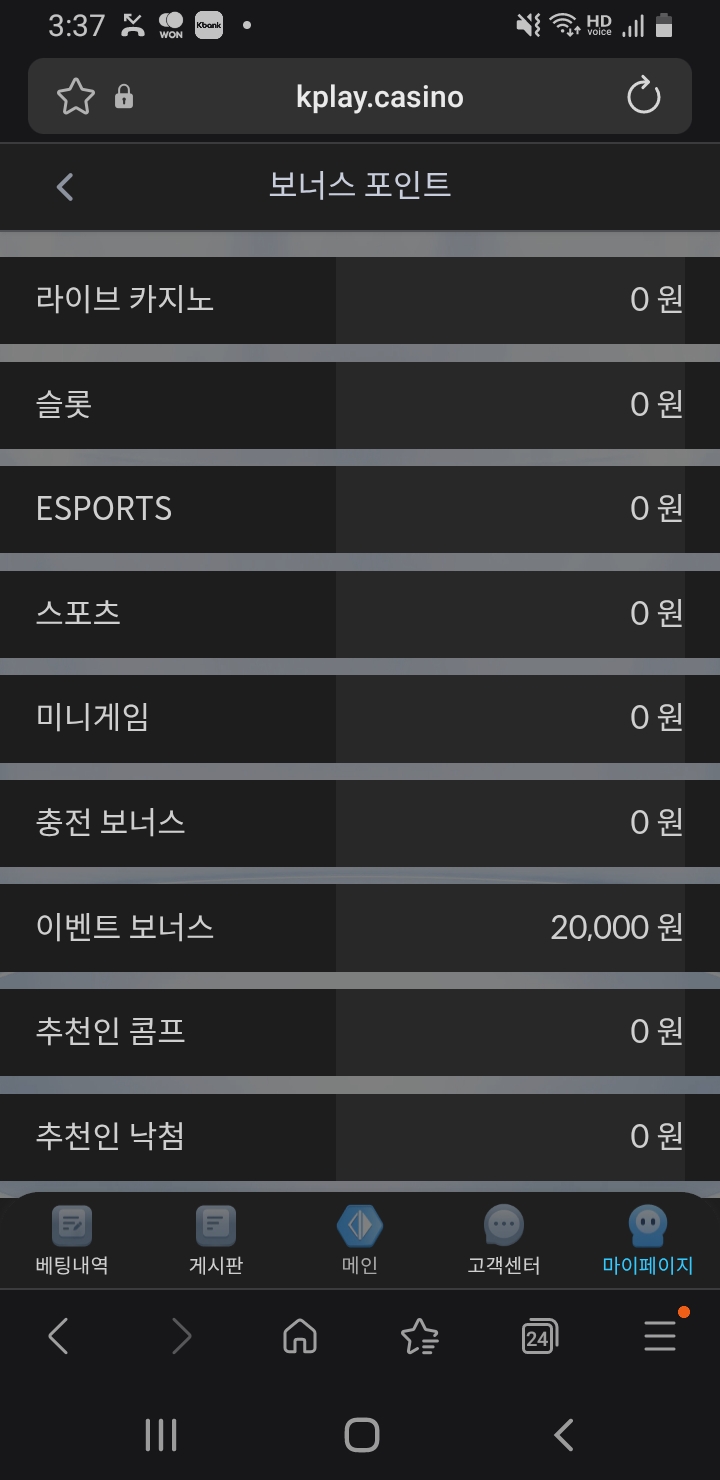Screen dimensions: 720x1480
Task: Open the 게시판 (board) section
Action: 215,1240
